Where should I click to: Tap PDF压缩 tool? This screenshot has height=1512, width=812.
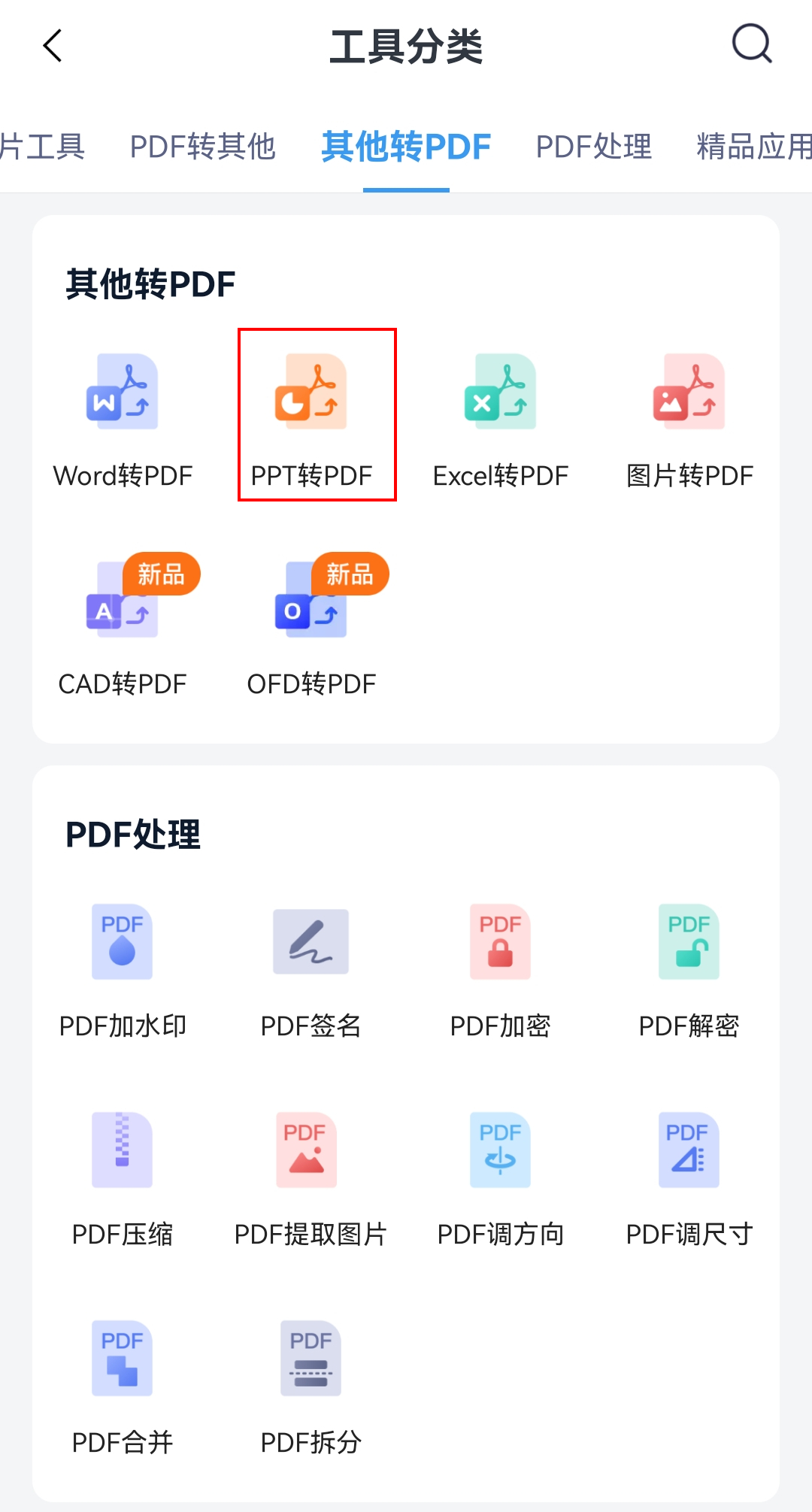(123, 1177)
